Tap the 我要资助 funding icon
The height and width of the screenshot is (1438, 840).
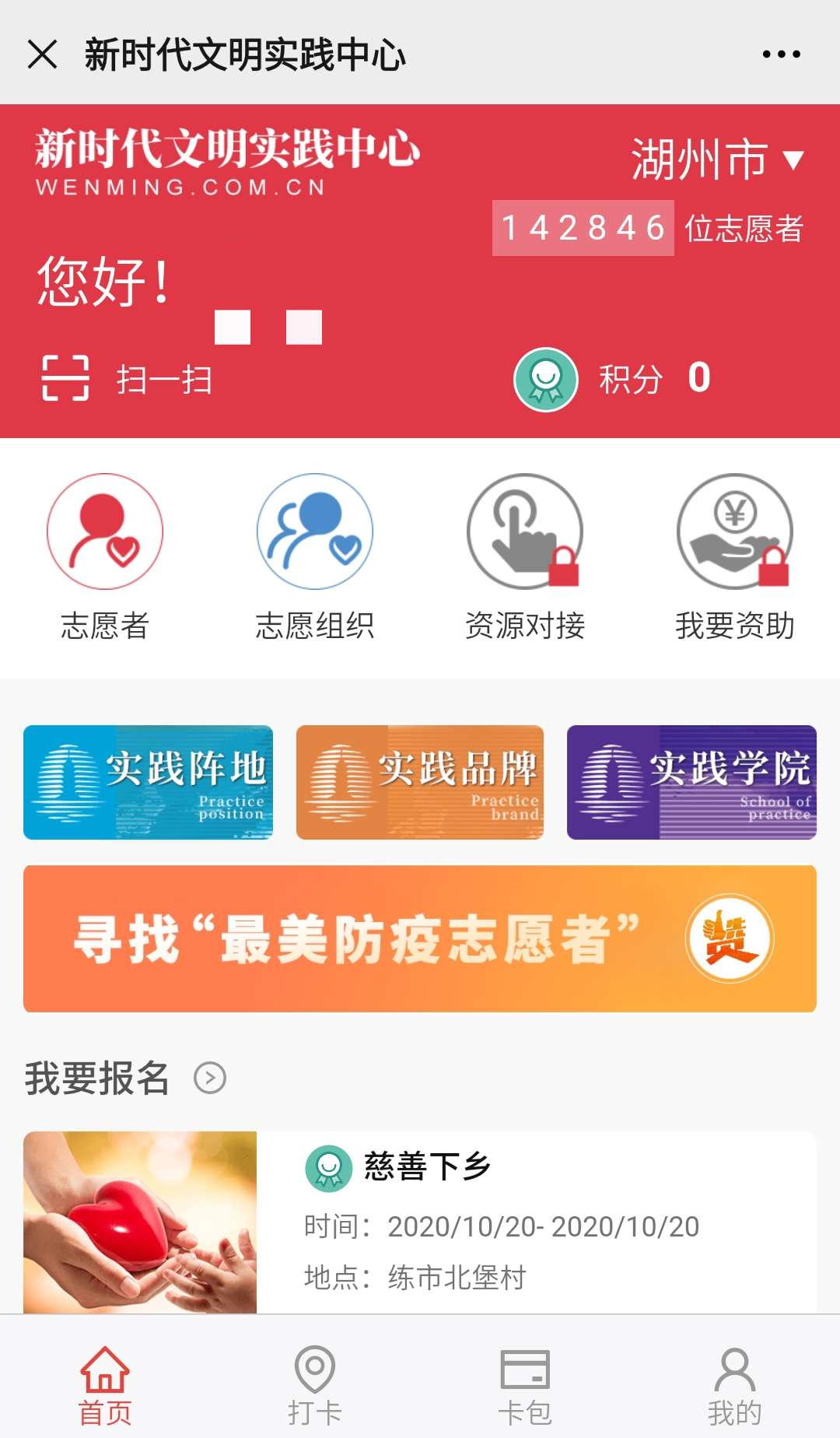[x=733, y=531]
